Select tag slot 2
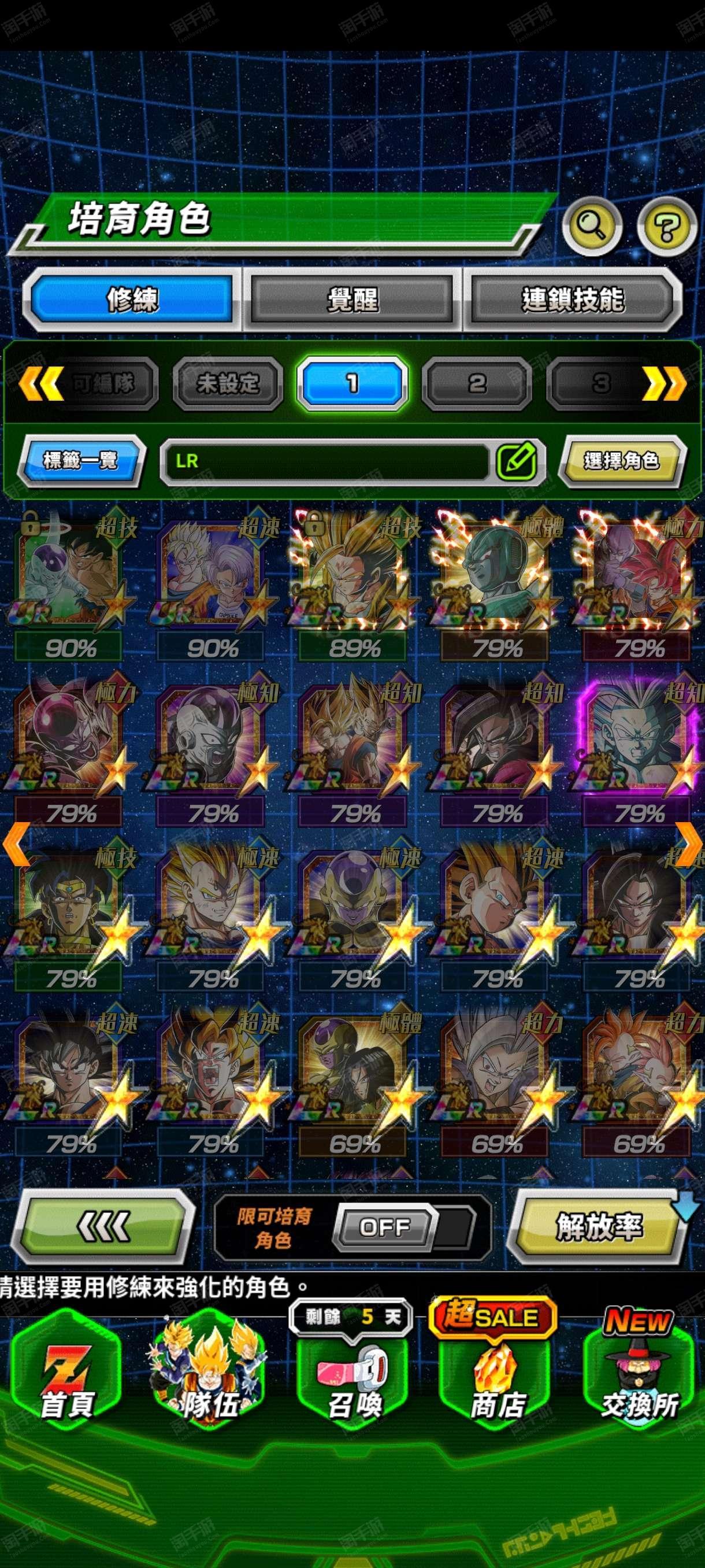 (477, 383)
